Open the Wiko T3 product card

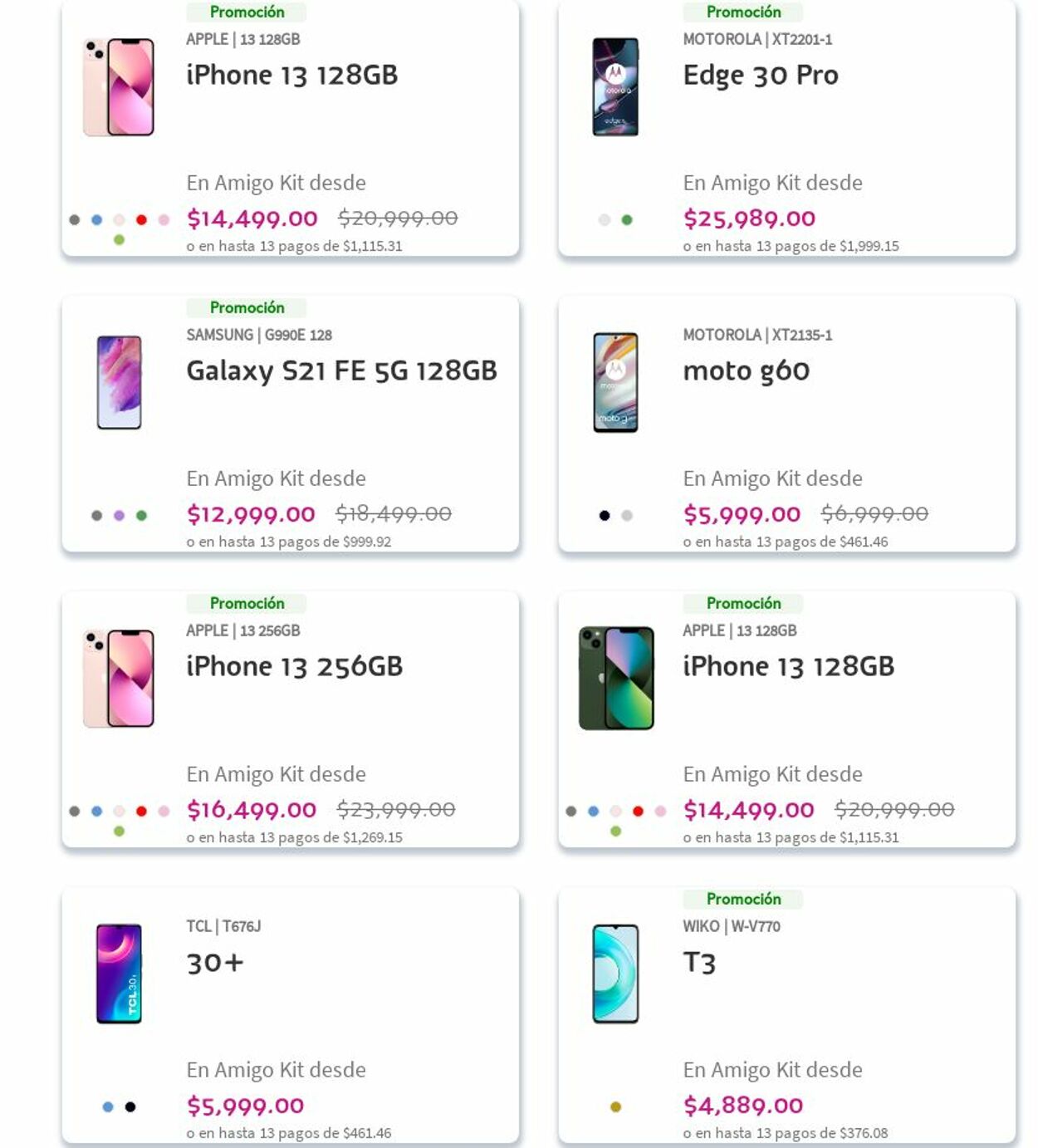coord(699,962)
